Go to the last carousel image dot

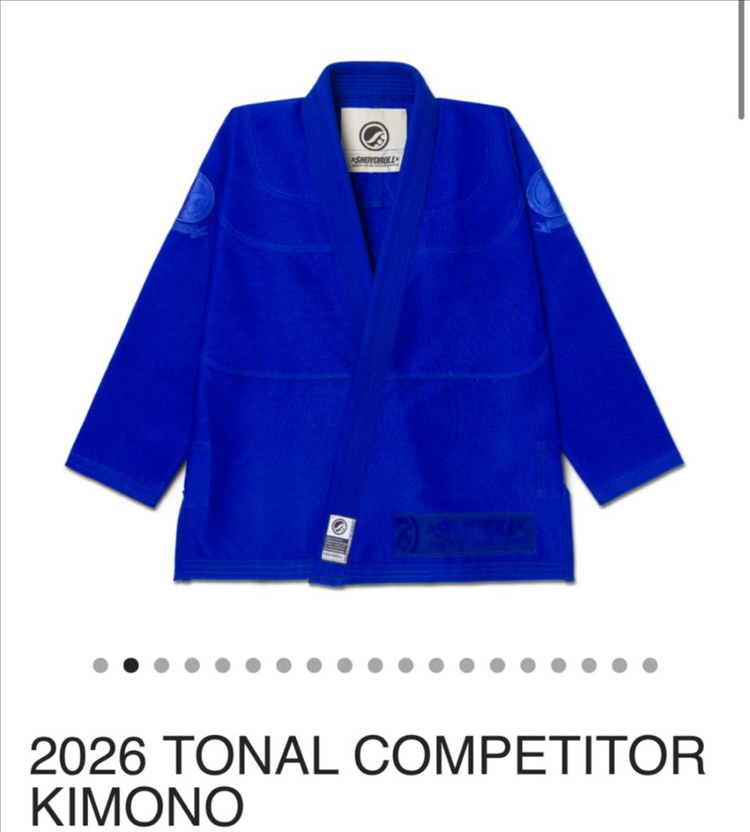(650, 665)
